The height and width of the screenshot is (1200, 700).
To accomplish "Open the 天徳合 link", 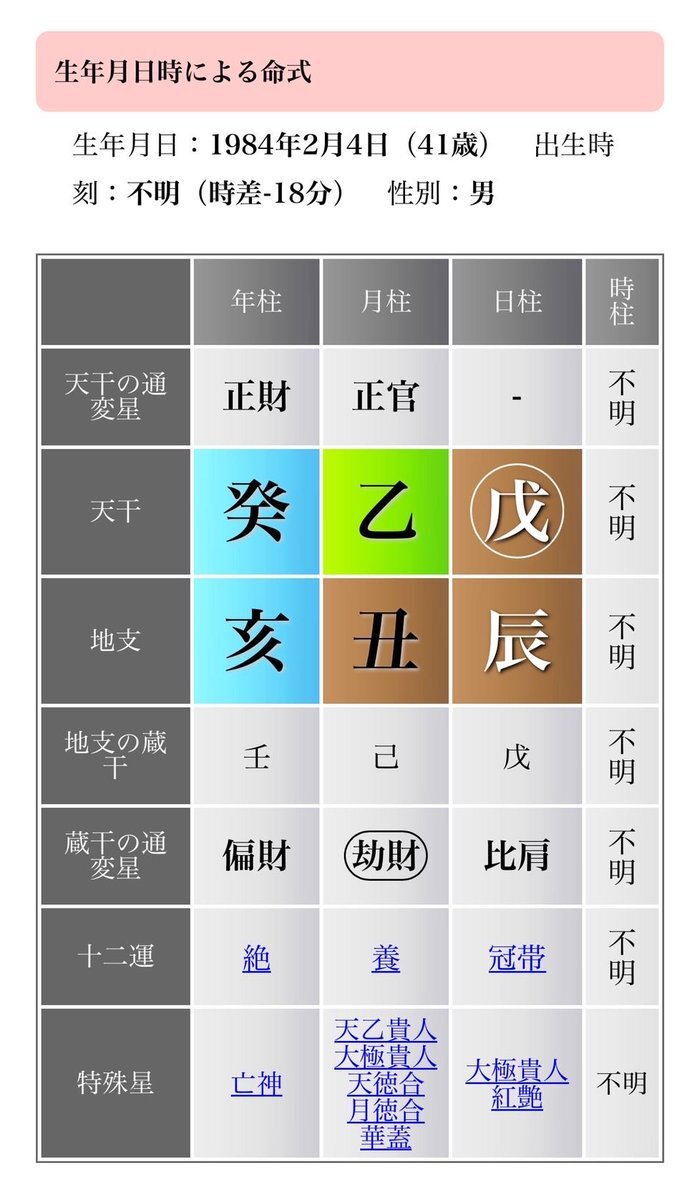I will coord(386,1084).
